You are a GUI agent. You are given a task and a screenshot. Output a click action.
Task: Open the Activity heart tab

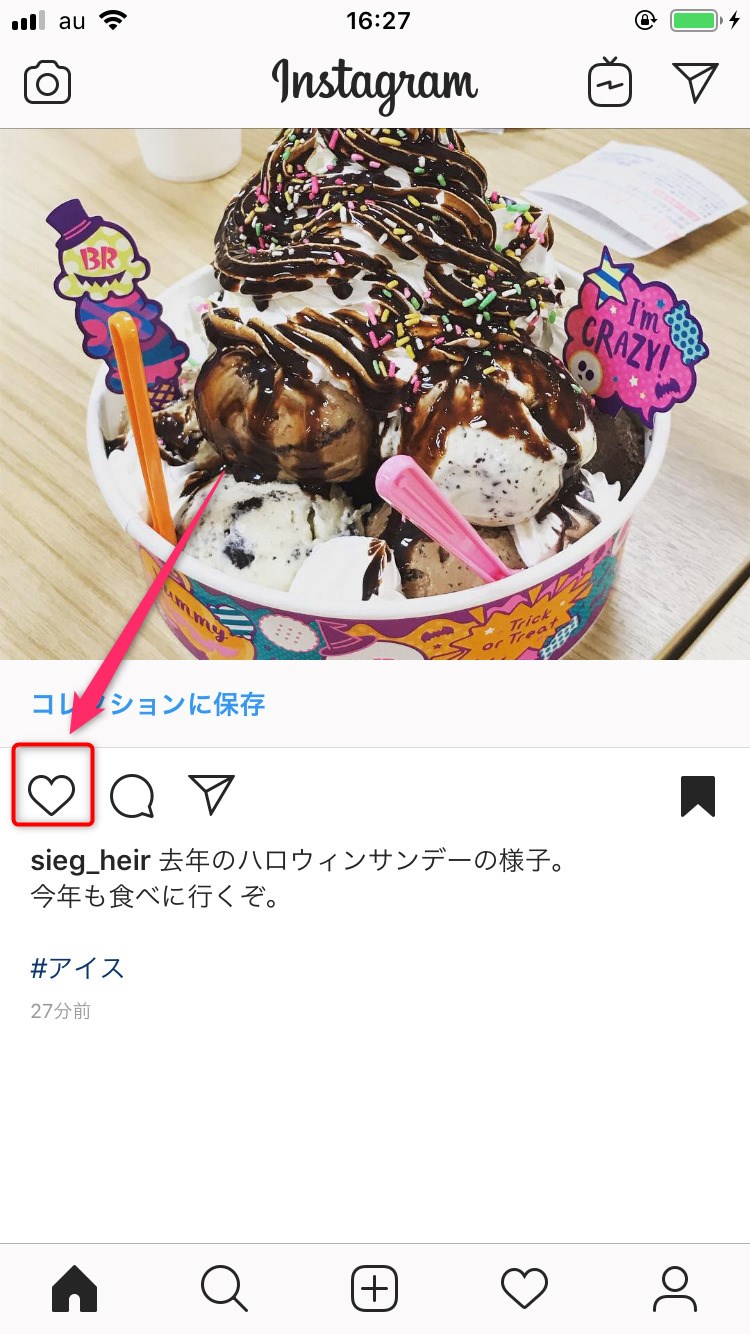[524, 1289]
